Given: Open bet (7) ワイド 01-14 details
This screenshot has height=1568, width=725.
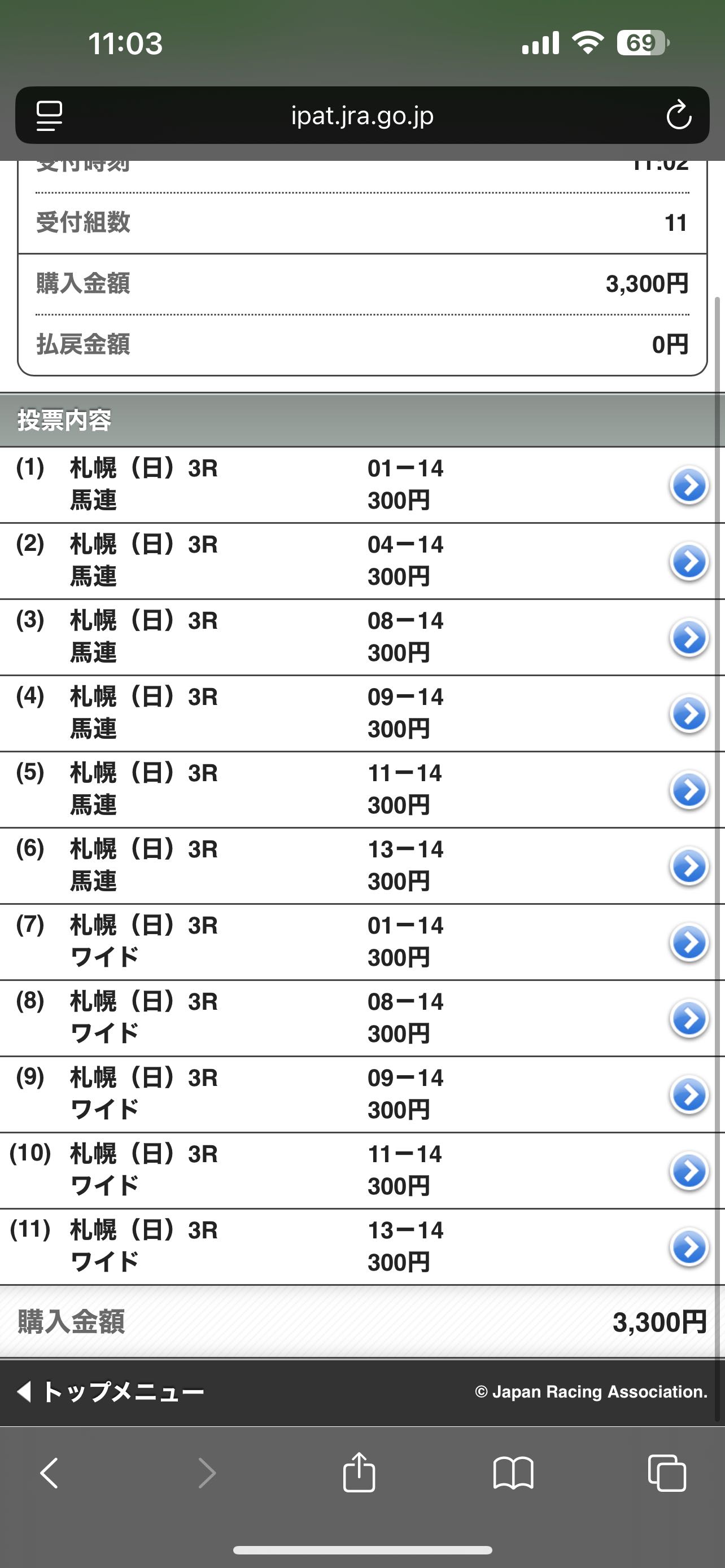Looking at the screenshot, I should tap(689, 942).
